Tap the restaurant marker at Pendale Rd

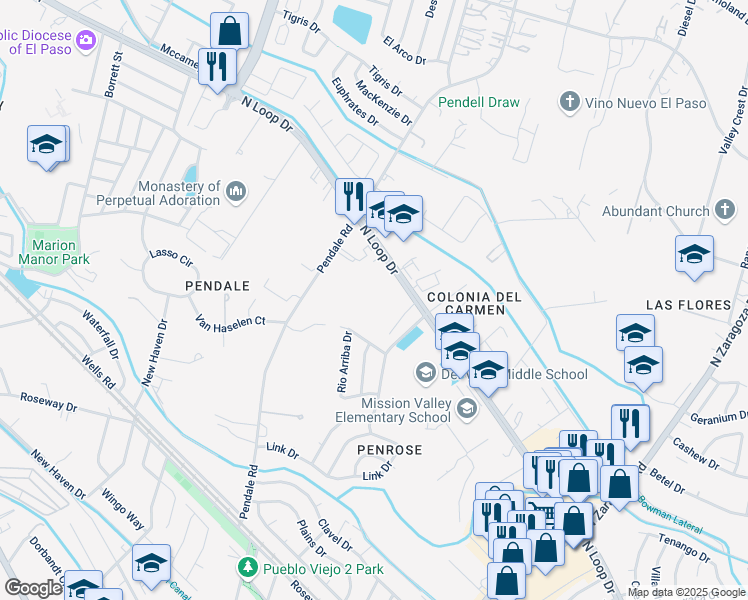[352, 196]
